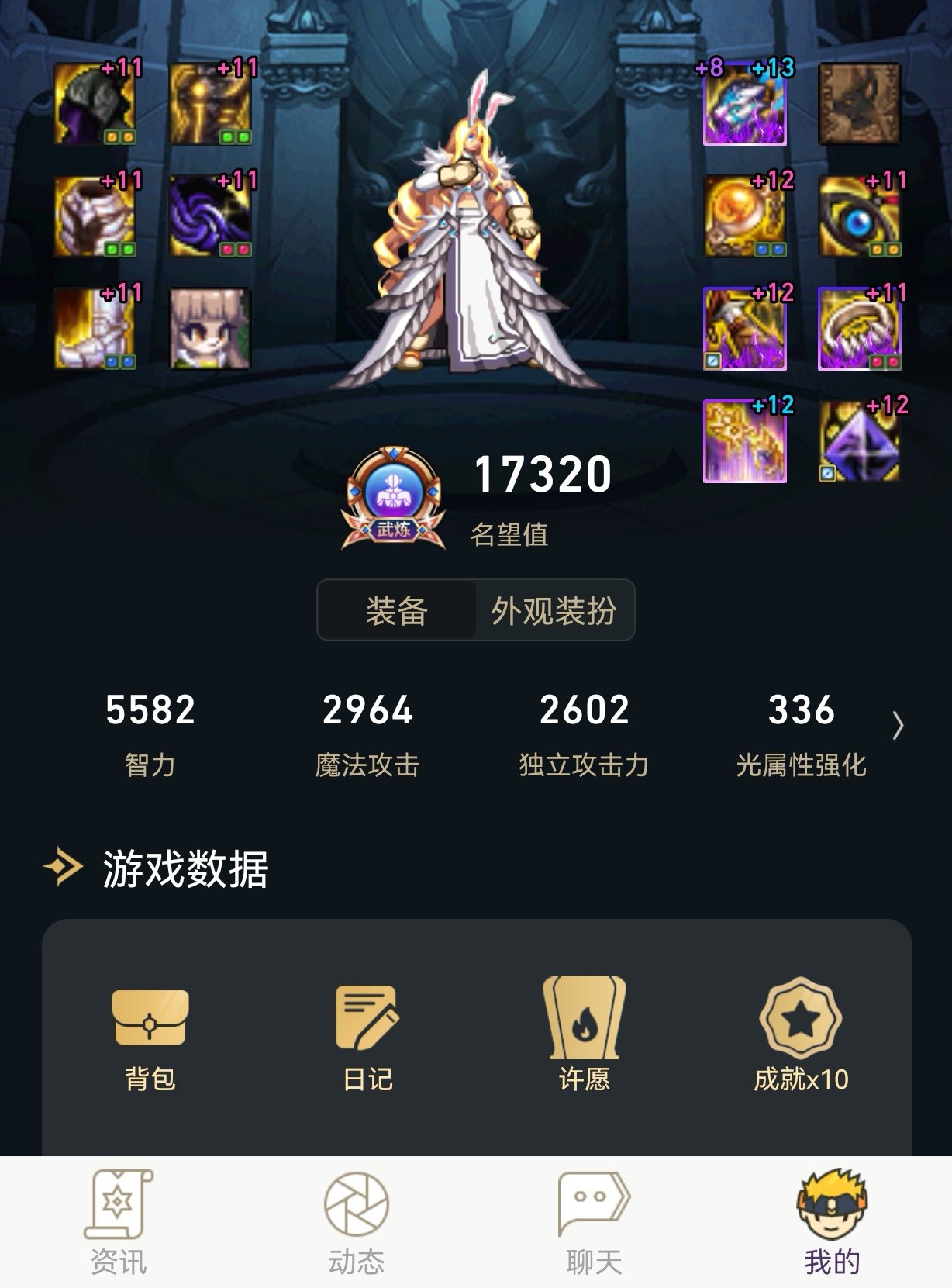
Task: Expand more stats with the right chevron
Action: click(898, 726)
